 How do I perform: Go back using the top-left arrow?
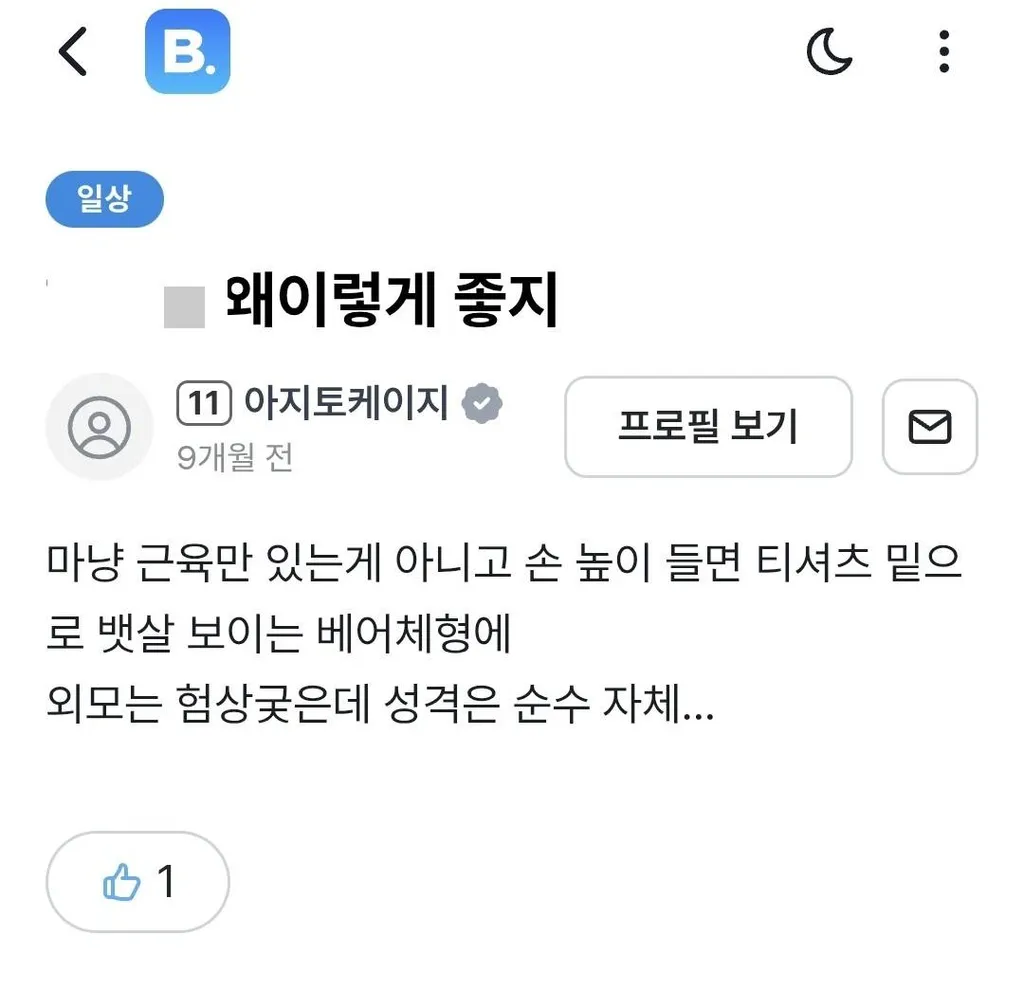(73, 52)
